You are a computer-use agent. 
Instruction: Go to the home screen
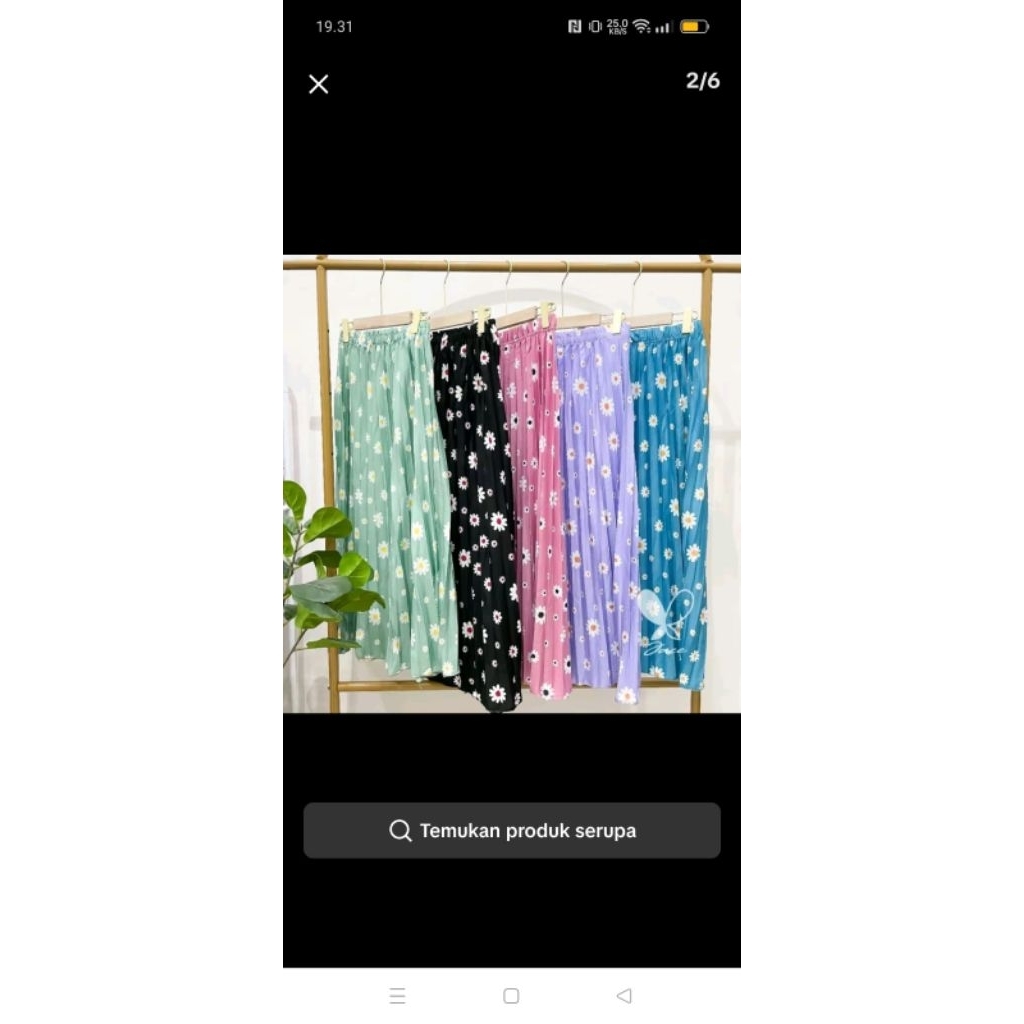(511, 996)
